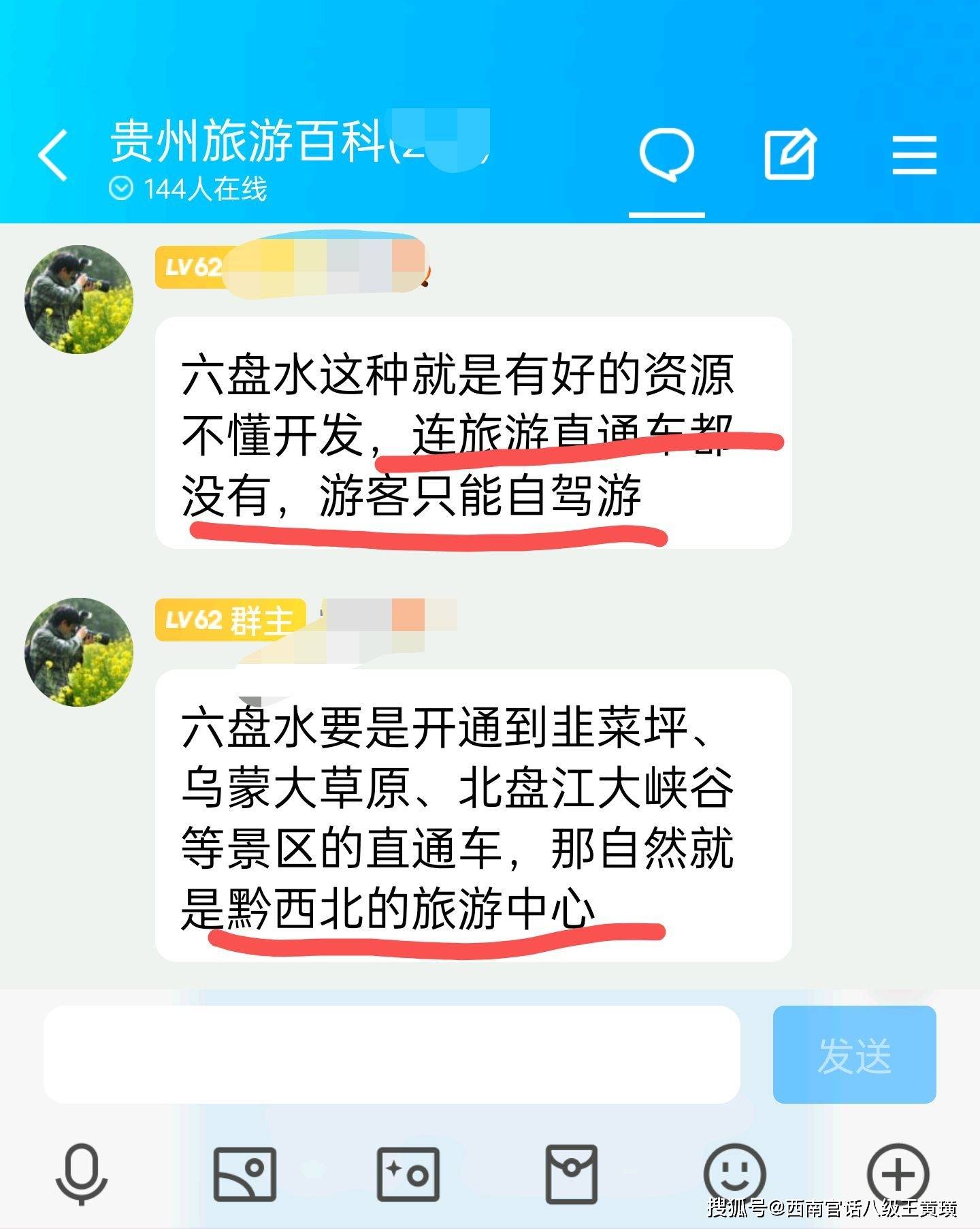Open the photo gallery picker
The height and width of the screenshot is (1229, 980).
(x=245, y=1173)
